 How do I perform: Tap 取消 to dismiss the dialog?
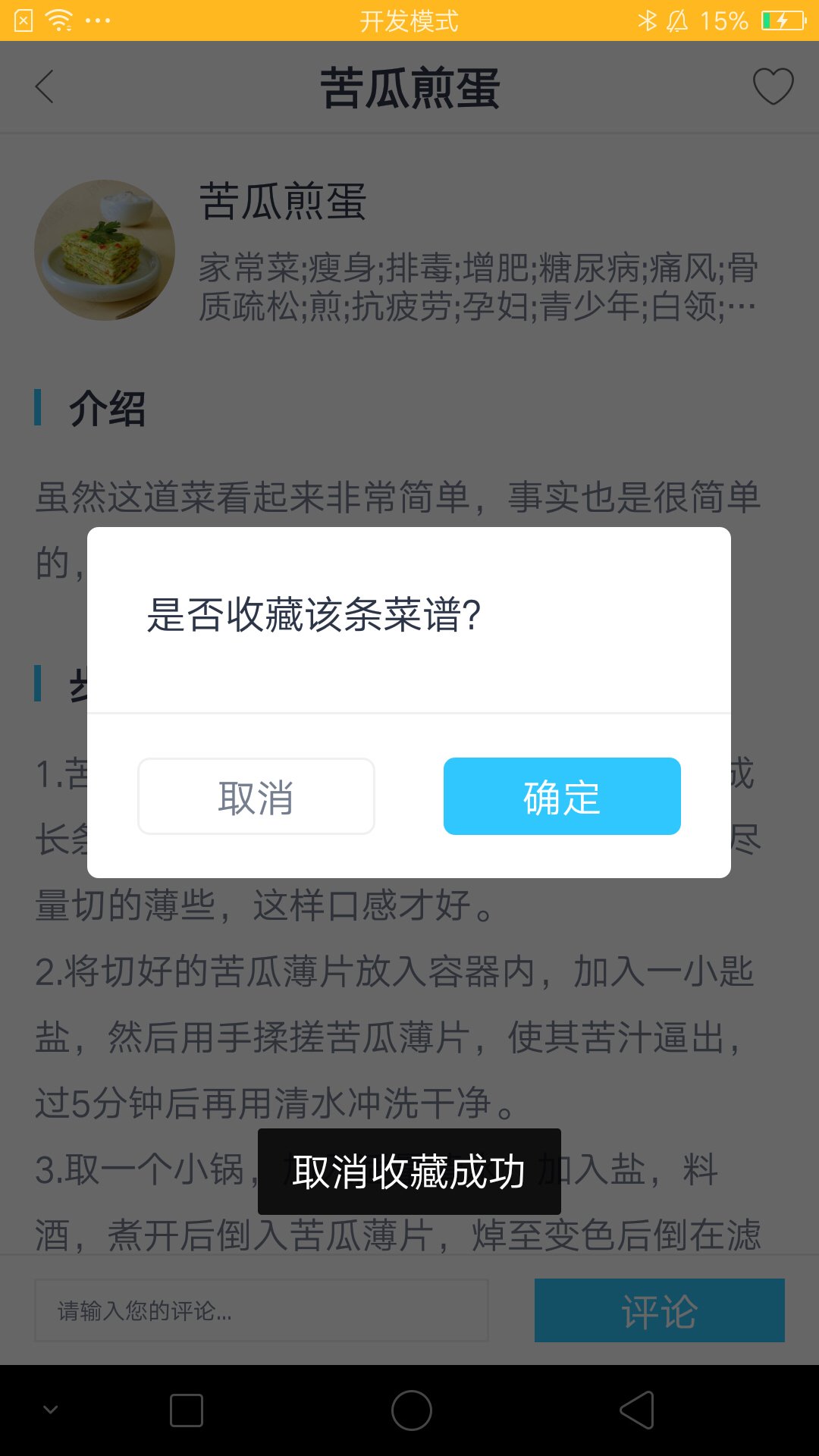click(x=256, y=796)
